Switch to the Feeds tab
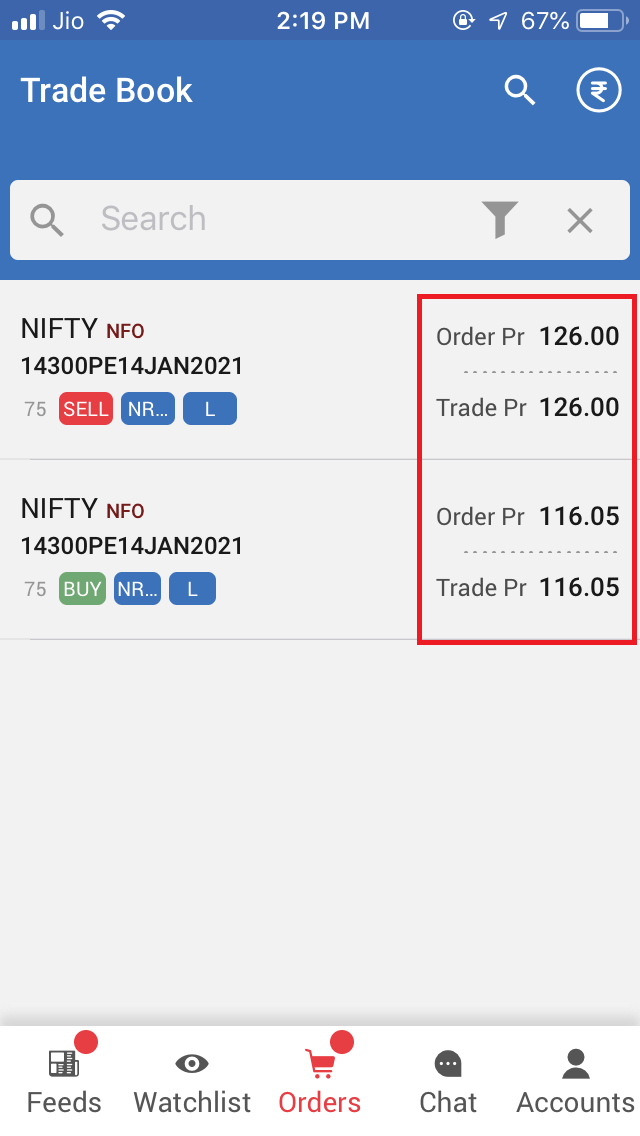640x1136 pixels. pos(64,1081)
